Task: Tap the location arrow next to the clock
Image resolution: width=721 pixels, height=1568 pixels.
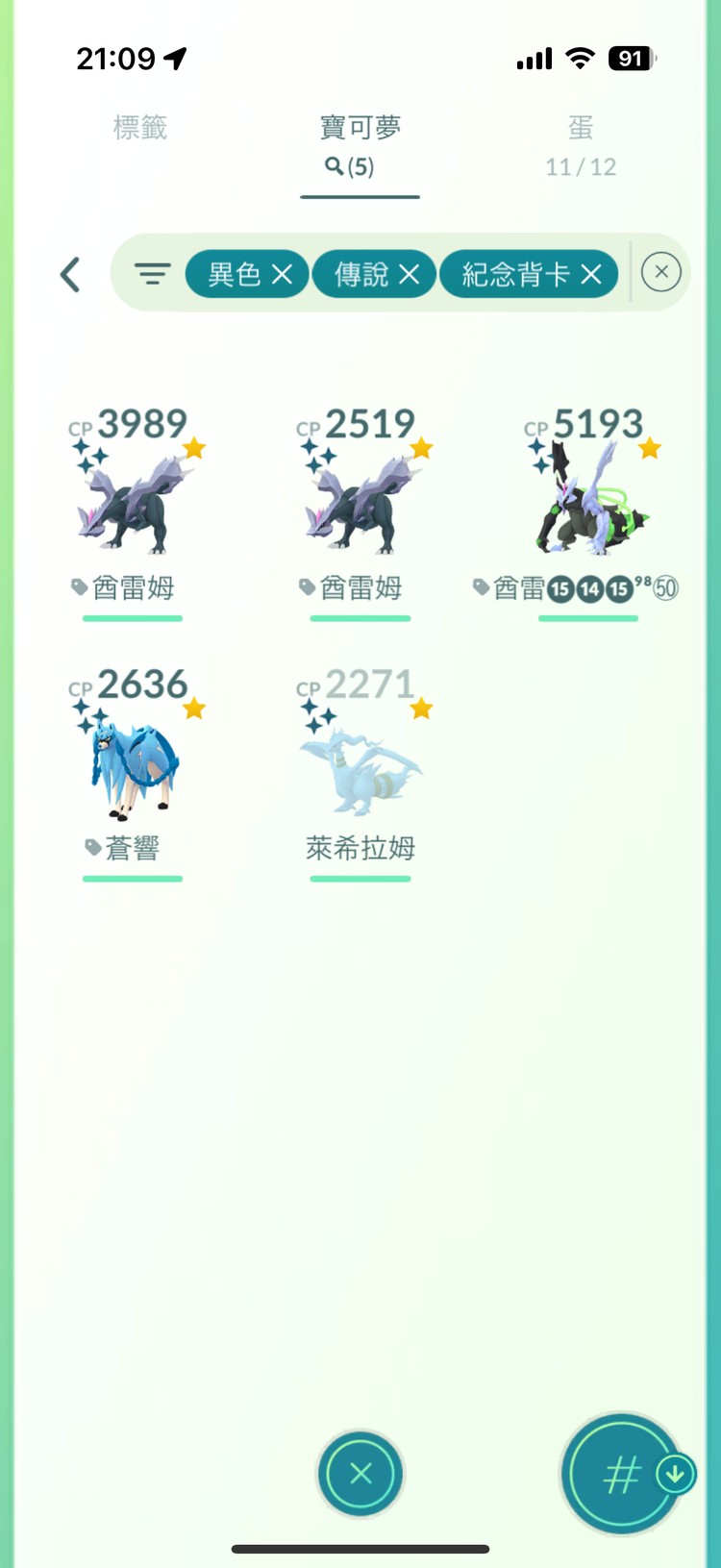Action: [173, 58]
